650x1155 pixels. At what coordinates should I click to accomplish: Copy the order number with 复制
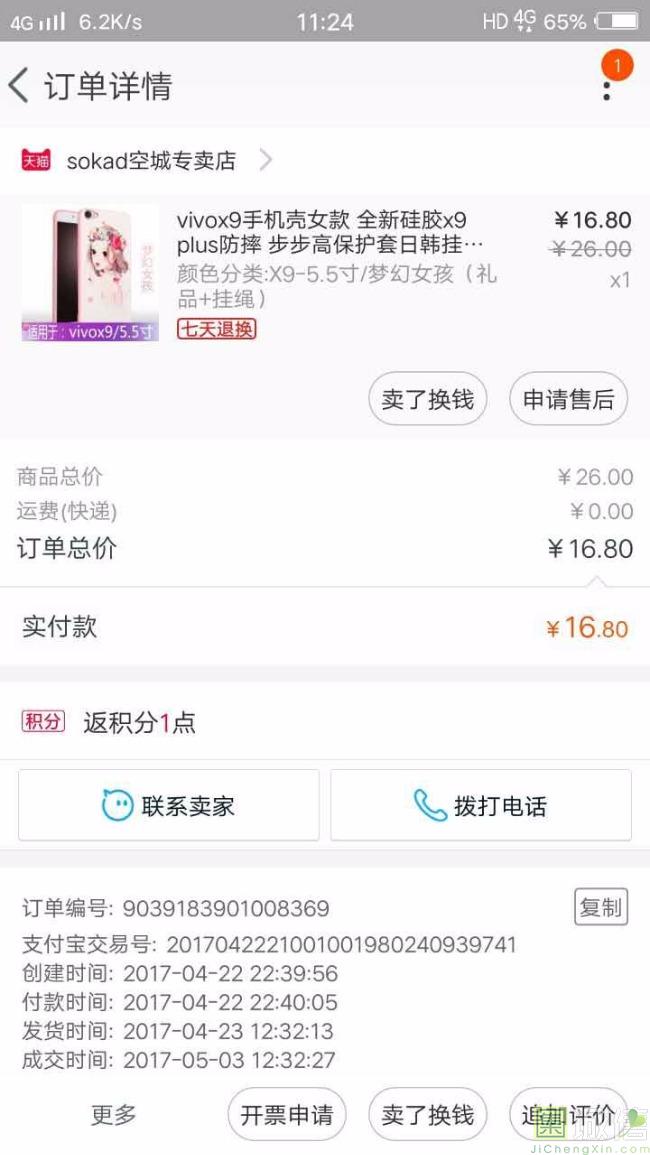(x=601, y=907)
